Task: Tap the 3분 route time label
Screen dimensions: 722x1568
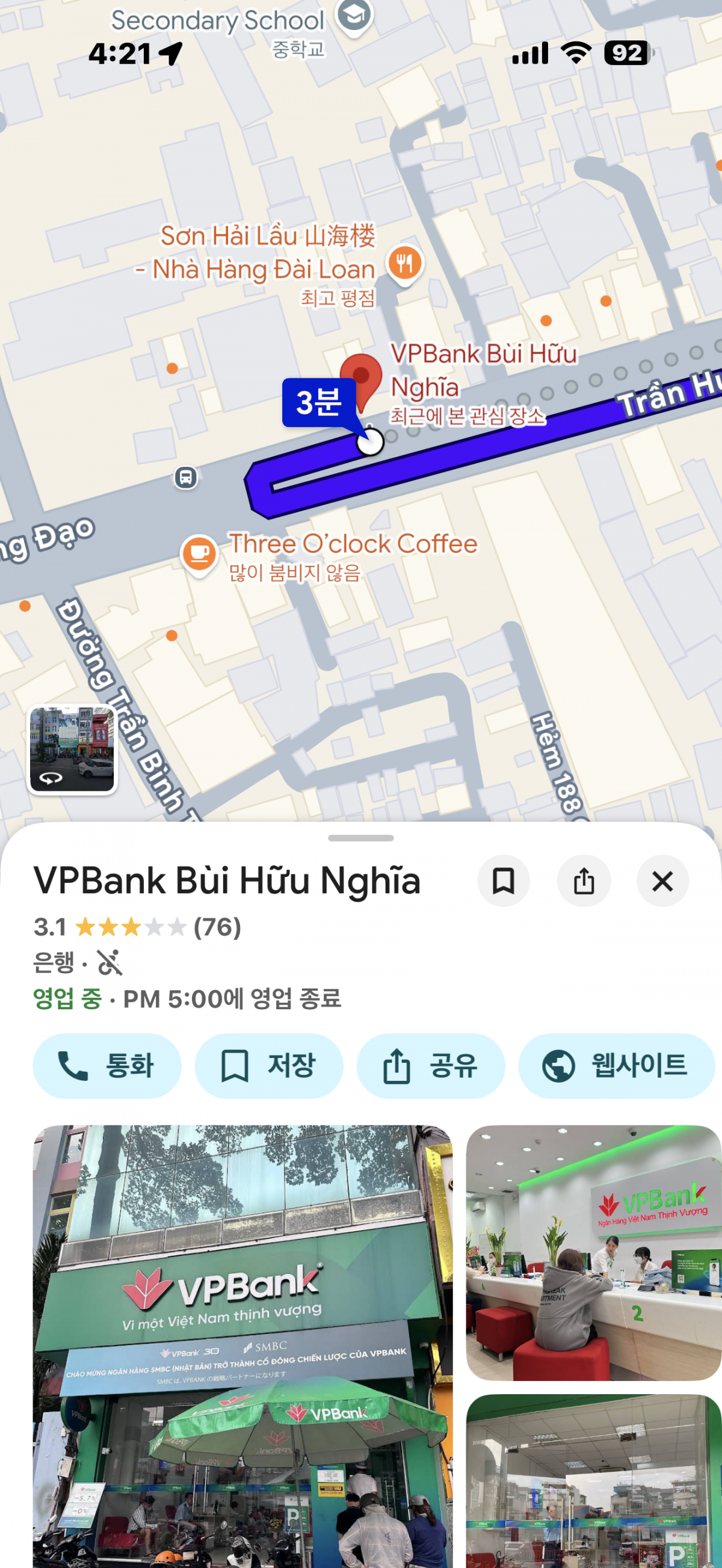Action: (318, 402)
